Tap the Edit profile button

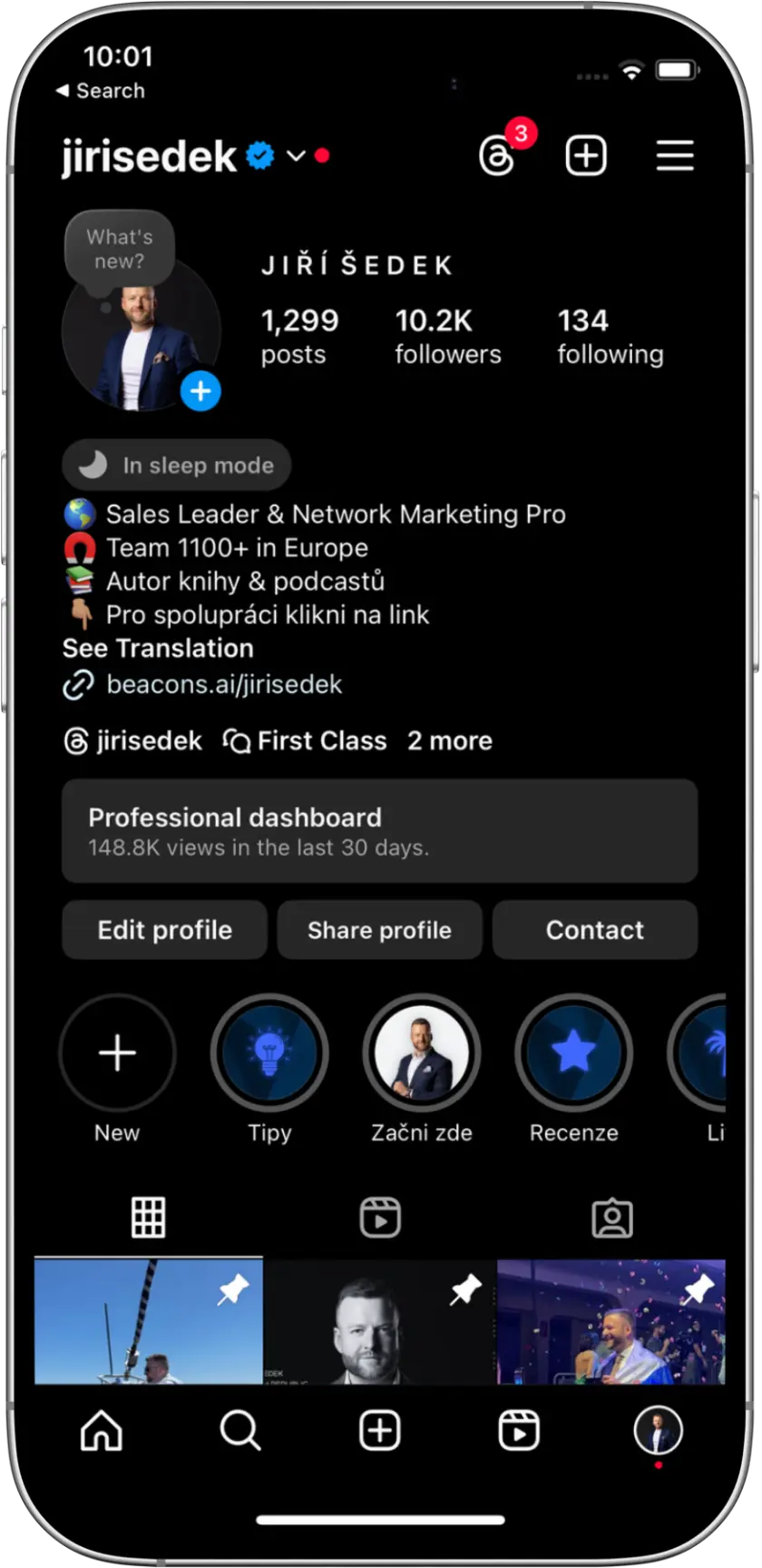[164, 930]
